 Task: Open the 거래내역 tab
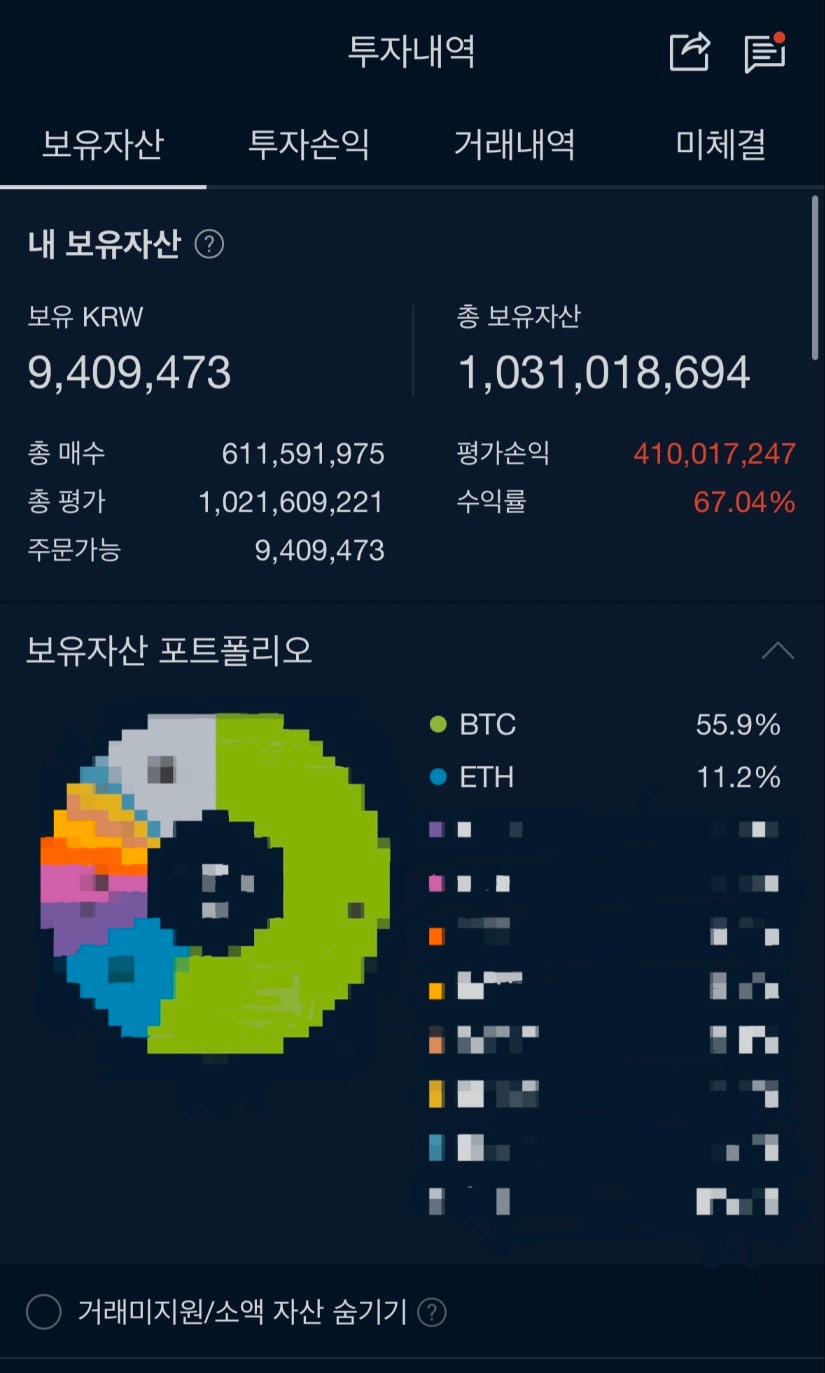(x=515, y=145)
